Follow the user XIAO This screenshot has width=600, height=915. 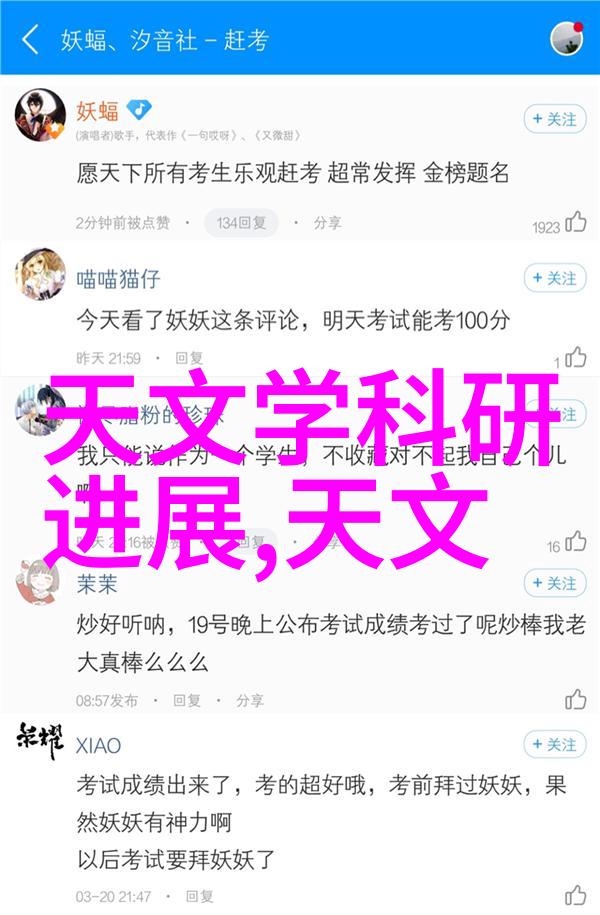[555, 744]
